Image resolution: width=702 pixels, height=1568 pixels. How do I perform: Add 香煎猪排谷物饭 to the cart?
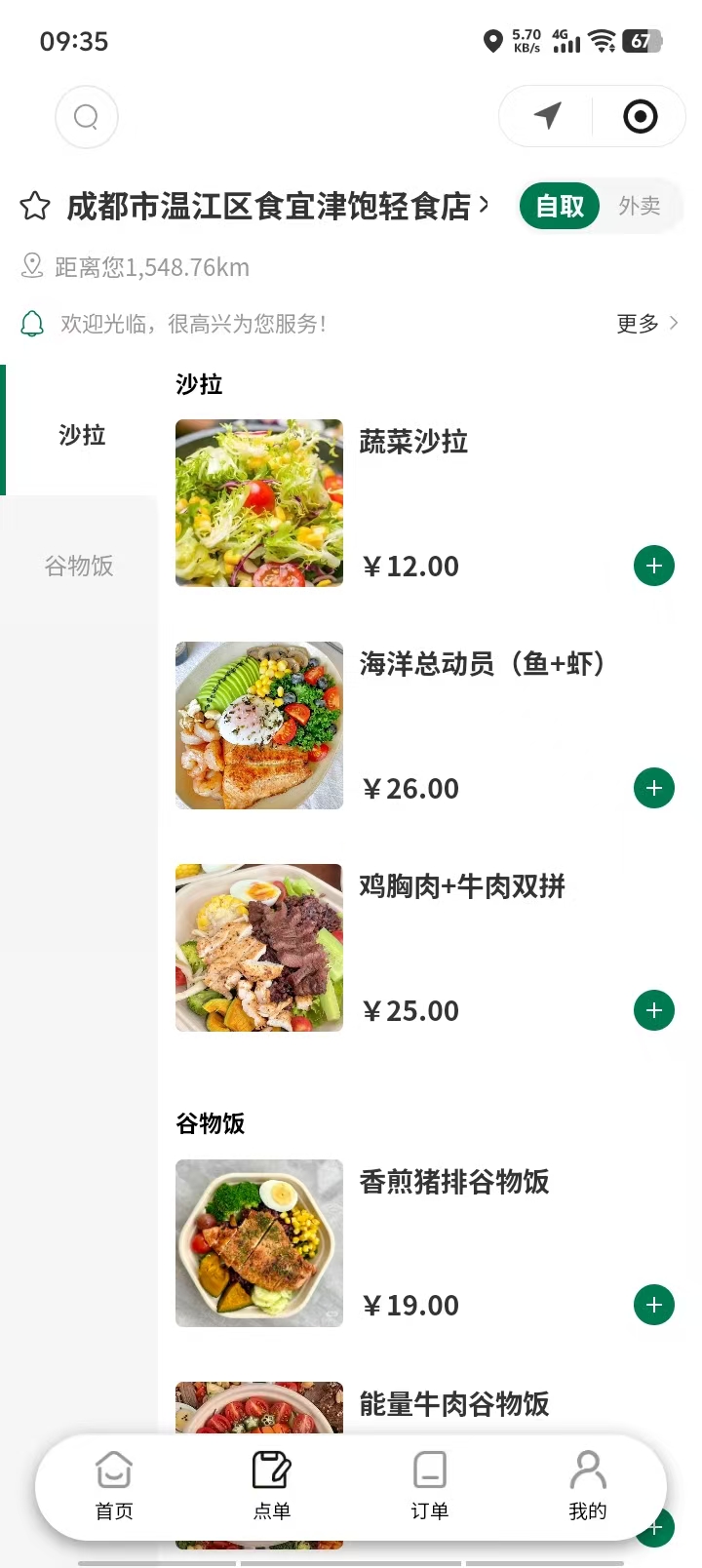click(654, 1305)
